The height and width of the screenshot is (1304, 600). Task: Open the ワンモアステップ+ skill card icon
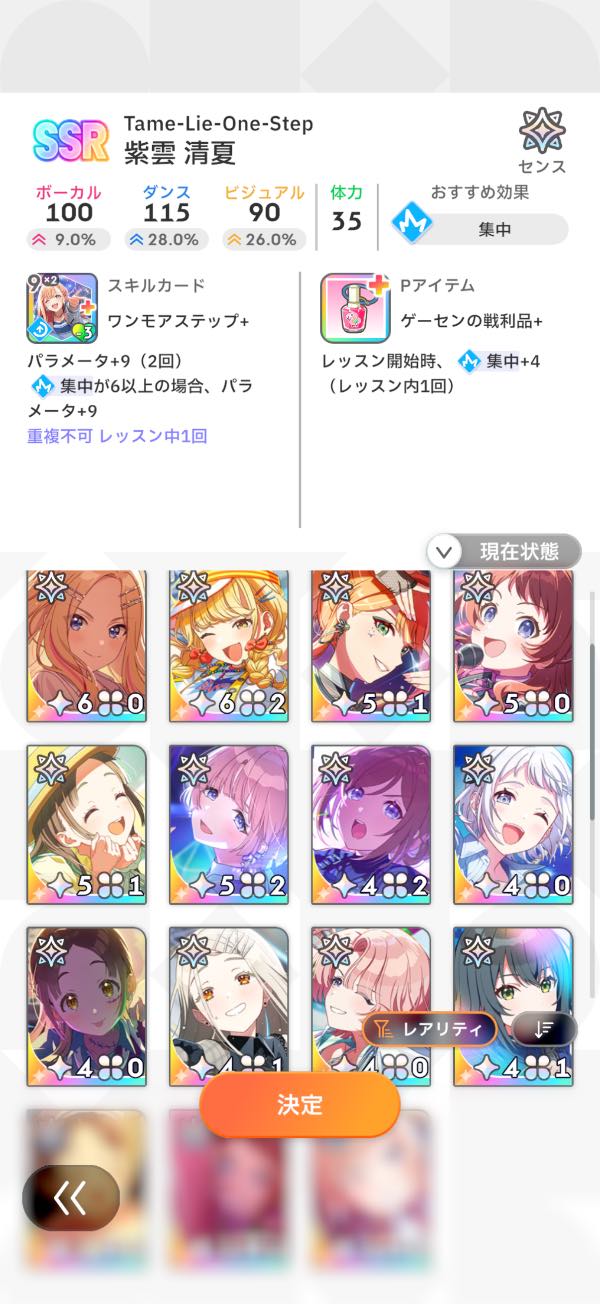[61, 308]
